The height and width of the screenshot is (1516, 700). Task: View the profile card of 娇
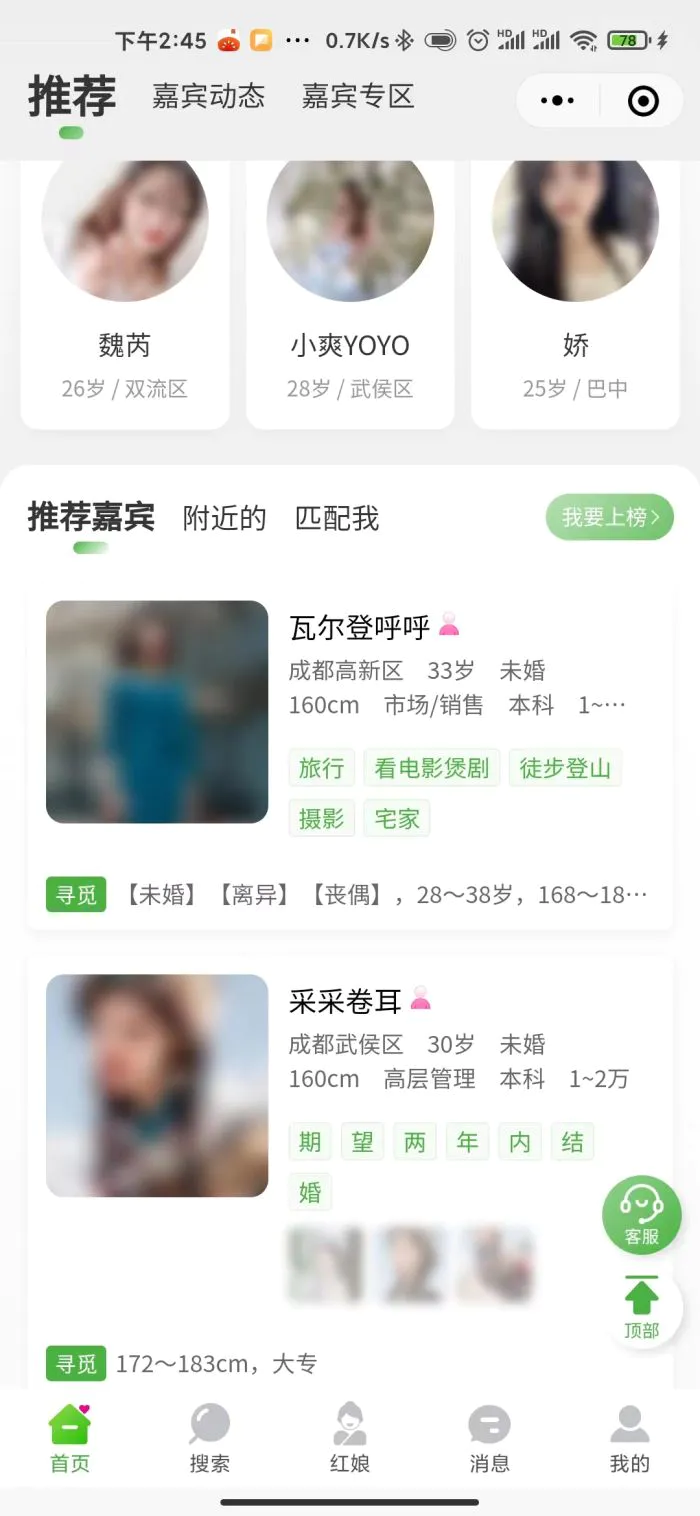tap(576, 290)
